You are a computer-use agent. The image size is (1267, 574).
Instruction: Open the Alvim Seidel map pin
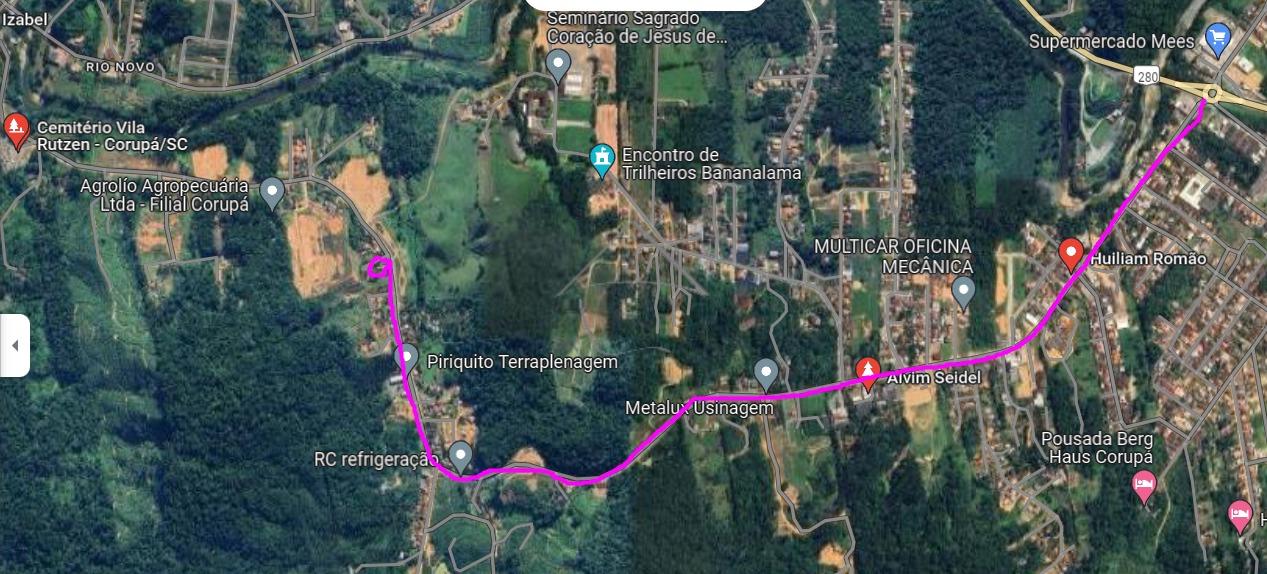[868, 373]
